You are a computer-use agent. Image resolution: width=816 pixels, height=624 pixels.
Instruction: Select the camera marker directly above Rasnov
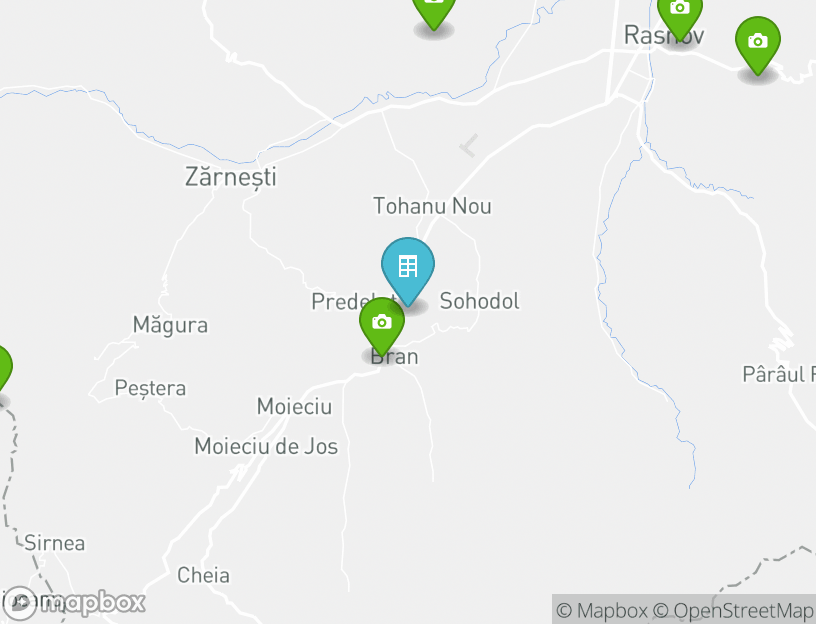click(680, 10)
